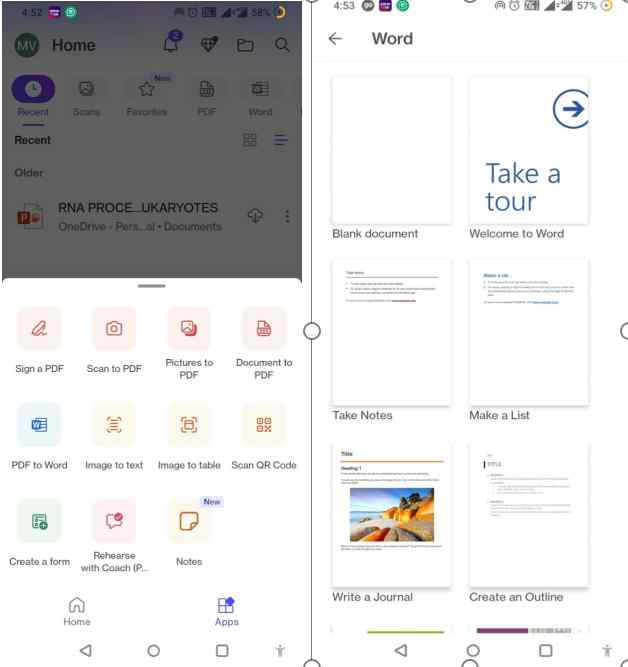Screen dimensions: 628x667
Task: Open Image to table
Action: (x=189, y=424)
